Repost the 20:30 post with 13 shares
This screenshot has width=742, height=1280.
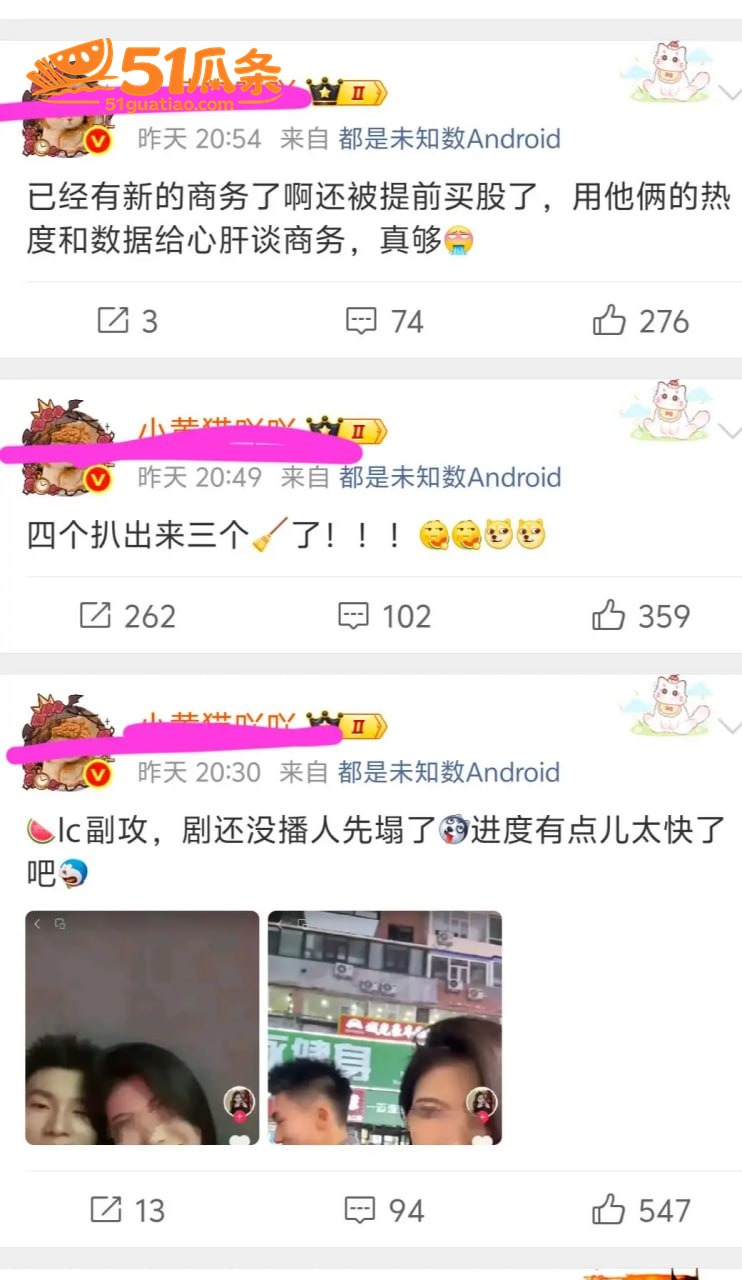[x=127, y=1211]
